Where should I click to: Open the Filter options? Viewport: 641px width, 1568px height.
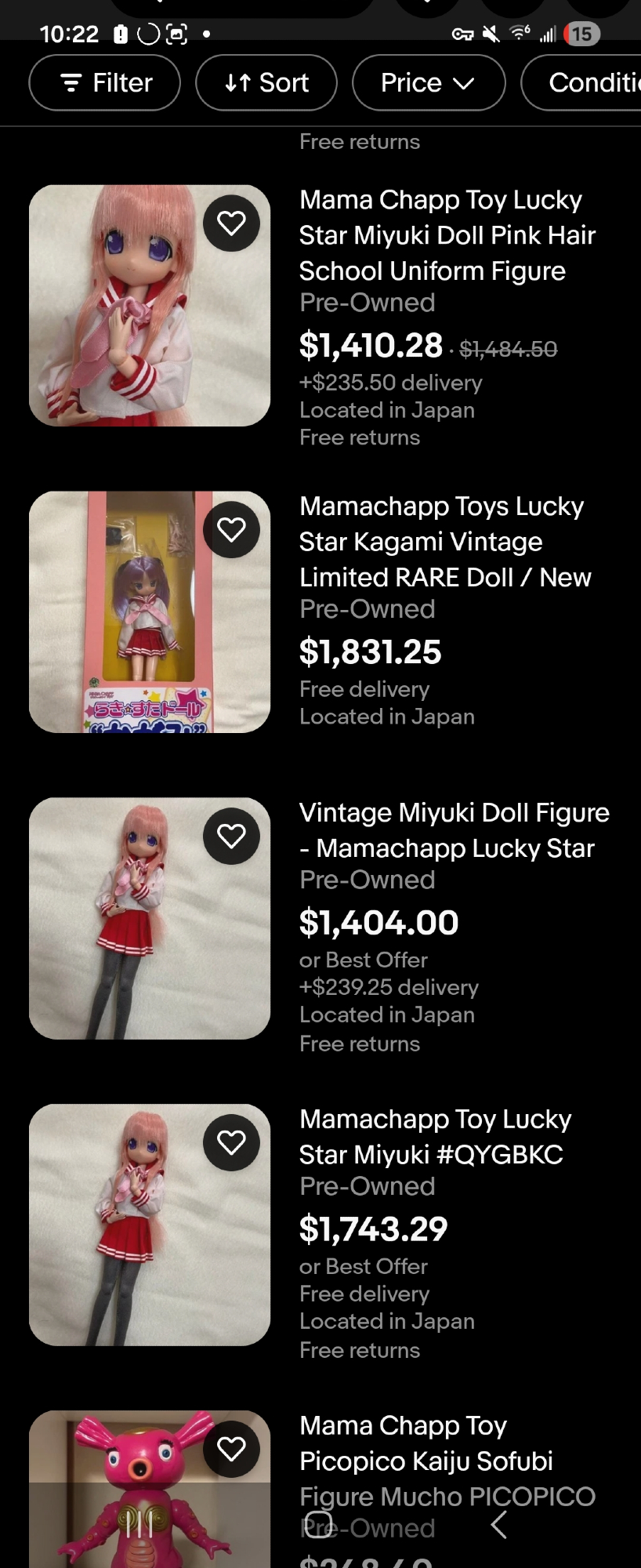click(105, 82)
